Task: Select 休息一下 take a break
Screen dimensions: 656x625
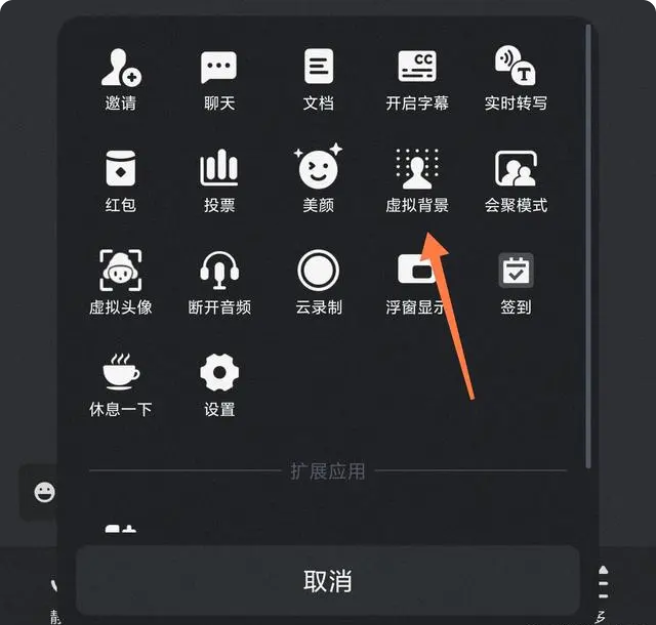Action: pyautogui.click(x=120, y=383)
